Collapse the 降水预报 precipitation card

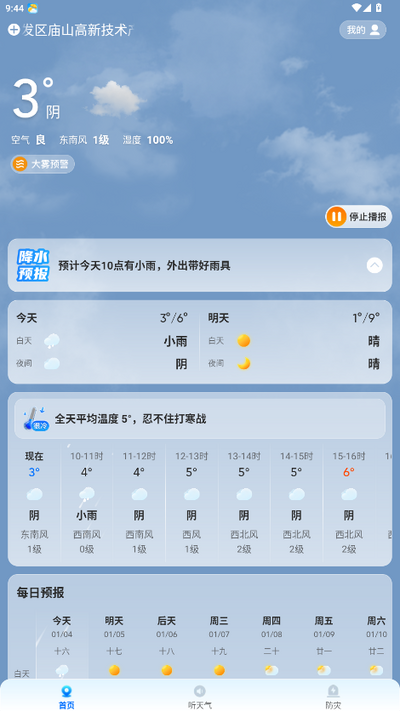(375, 265)
